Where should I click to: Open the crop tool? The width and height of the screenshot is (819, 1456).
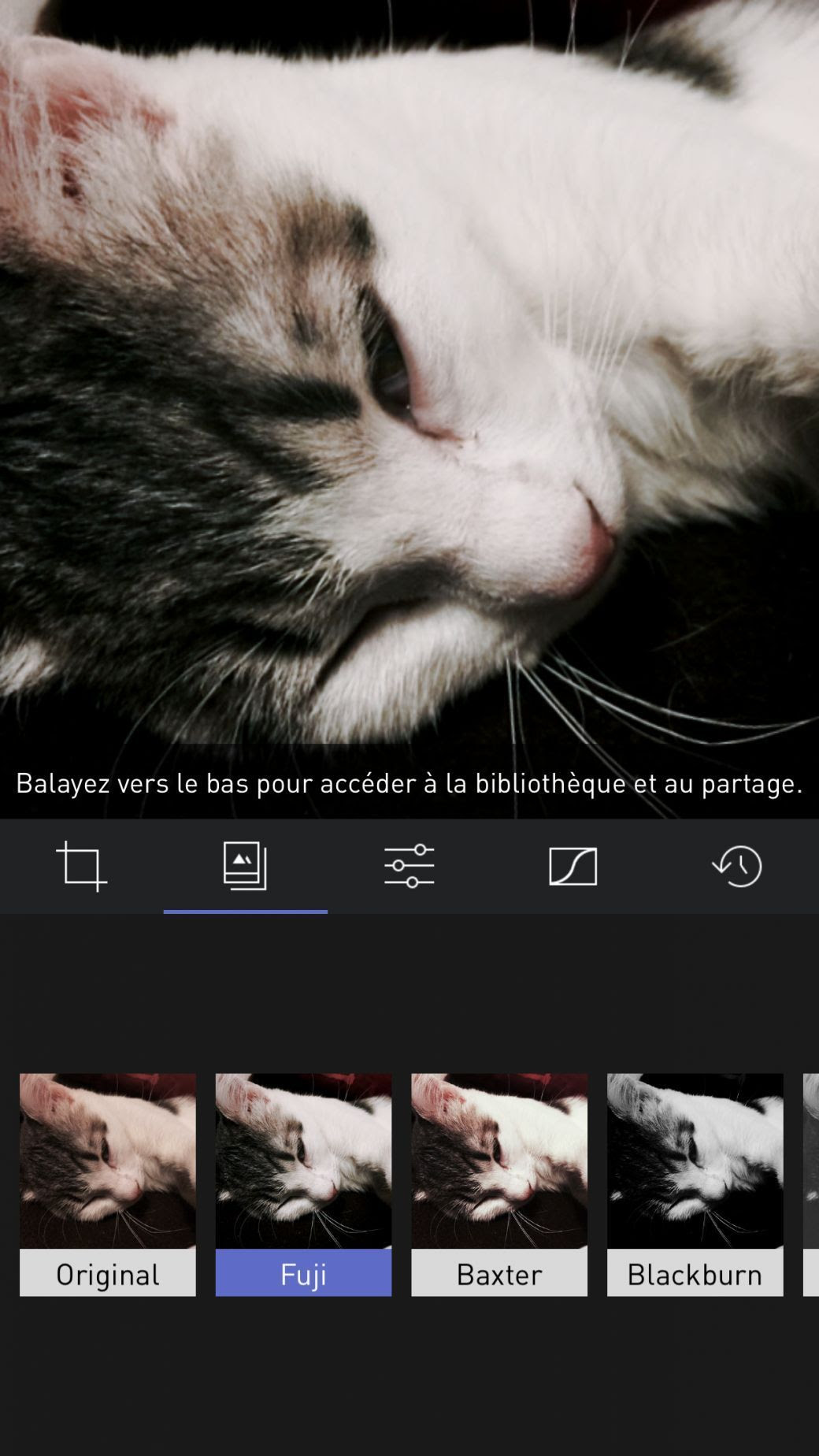(82, 866)
